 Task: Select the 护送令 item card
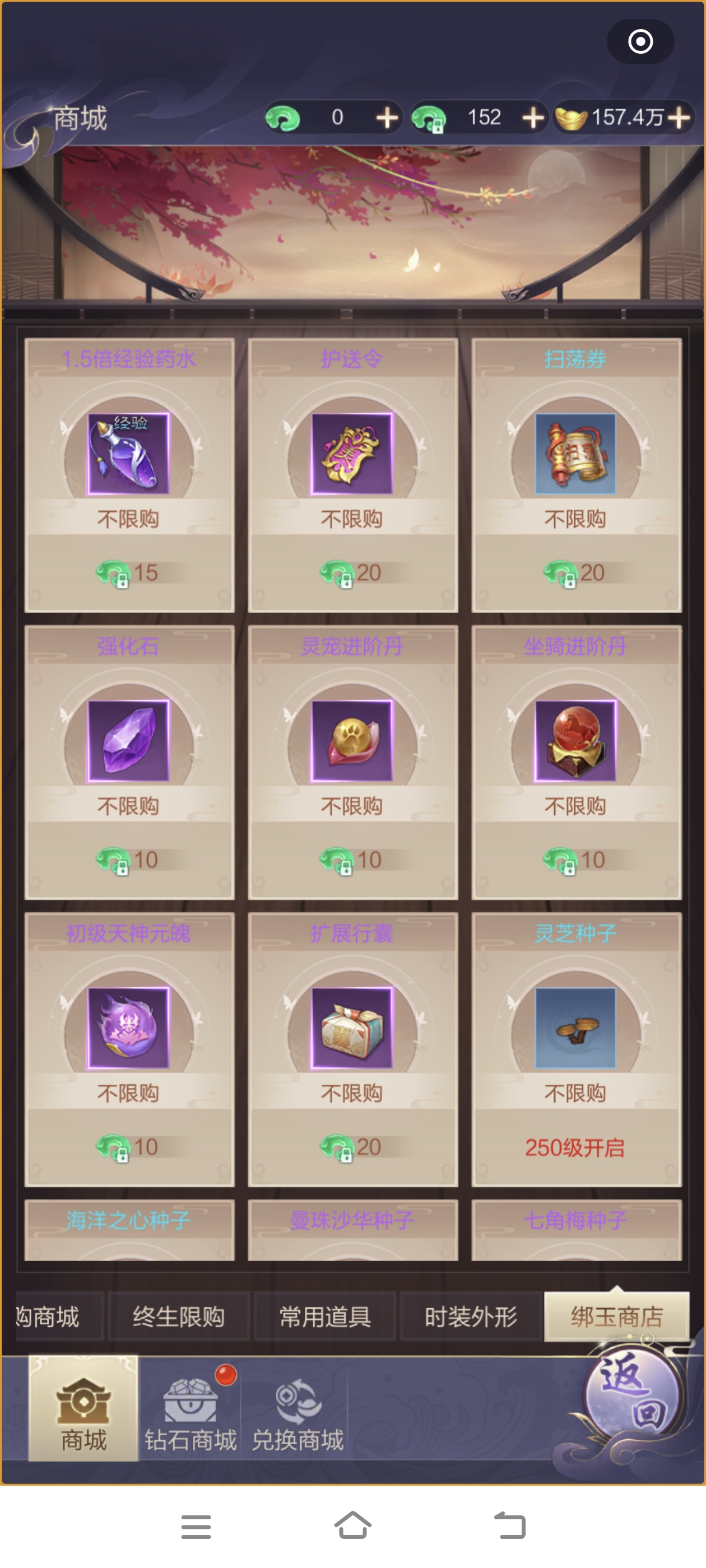352,475
